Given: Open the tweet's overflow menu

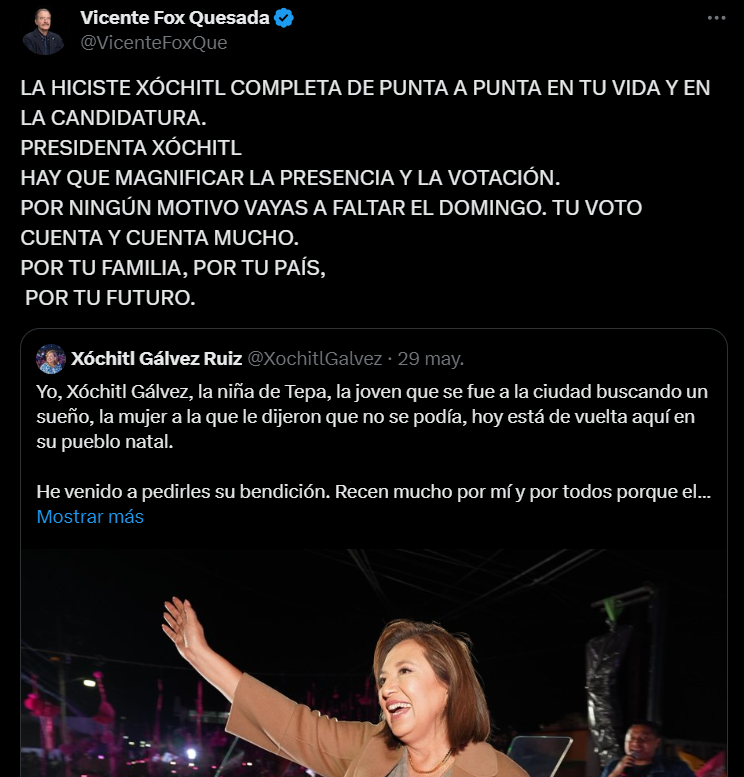Looking at the screenshot, I should (x=716, y=19).
